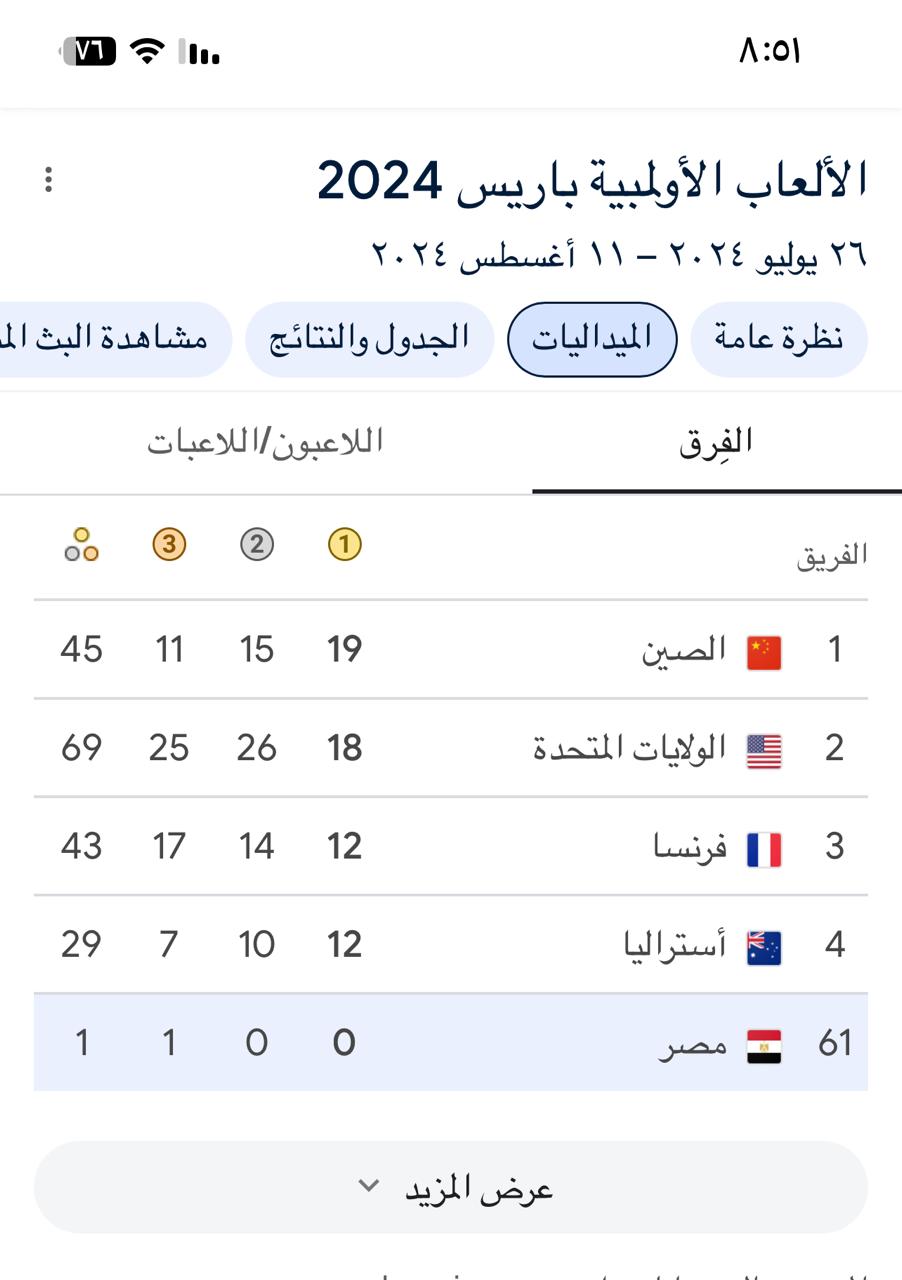Select the الميداليات chip
The height and width of the screenshot is (1280, 902).
[591, 339]
